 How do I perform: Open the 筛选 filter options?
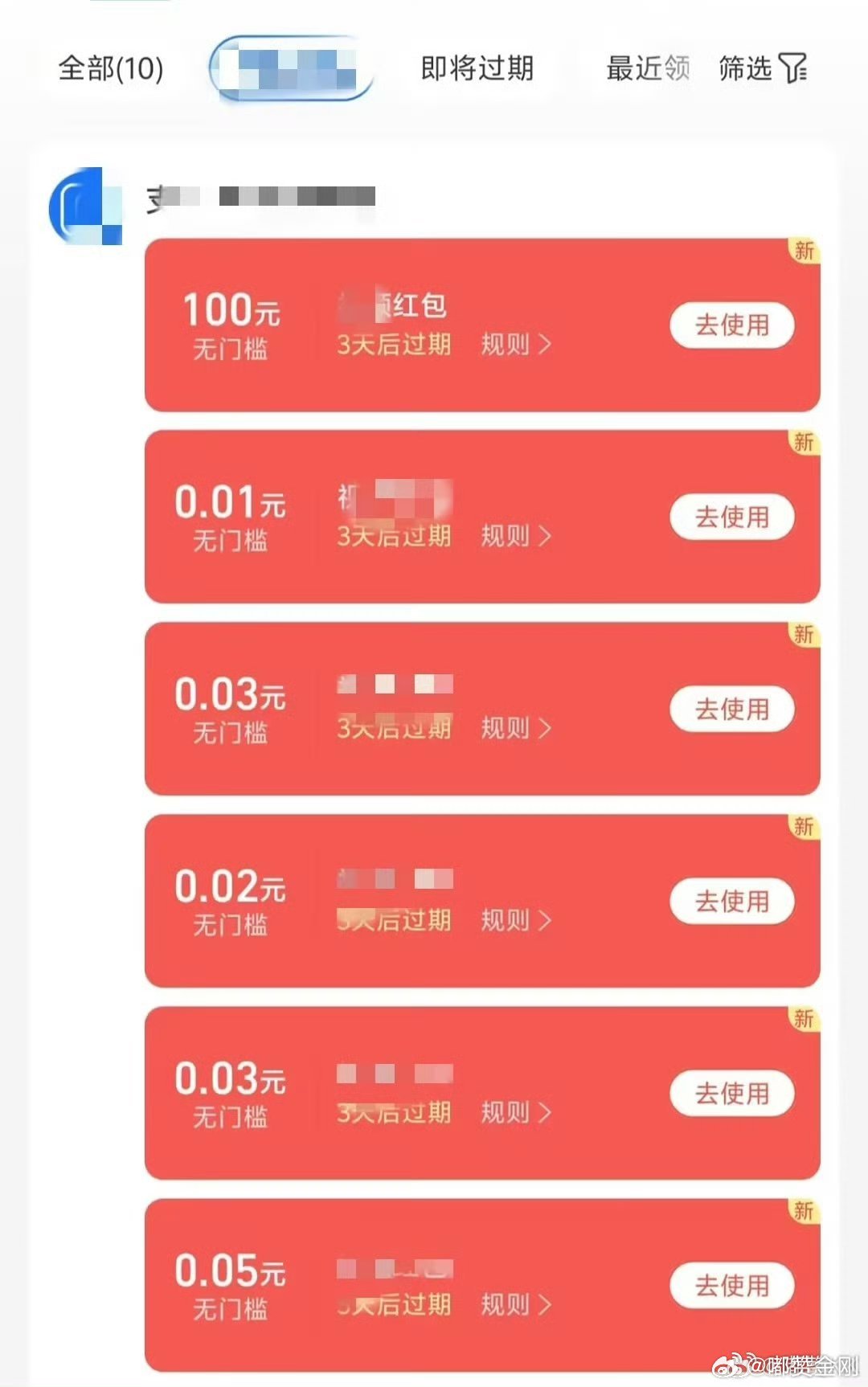[762, 69]
